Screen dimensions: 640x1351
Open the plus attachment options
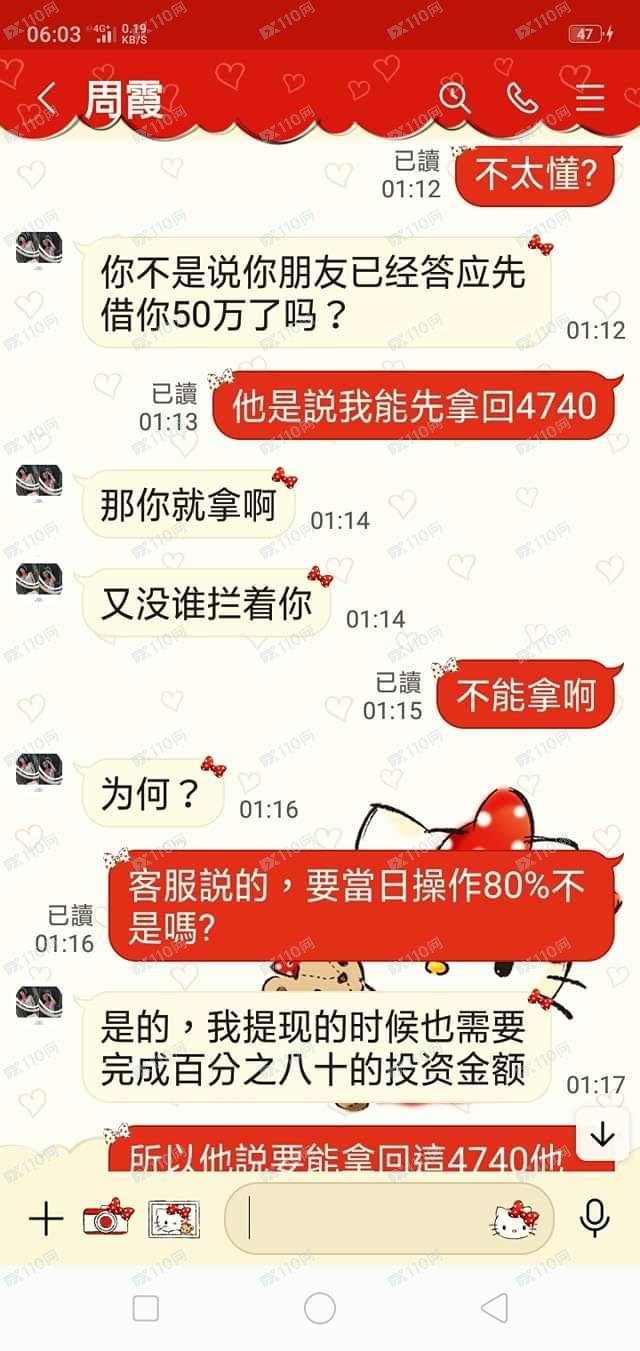tap(46, 1219)
